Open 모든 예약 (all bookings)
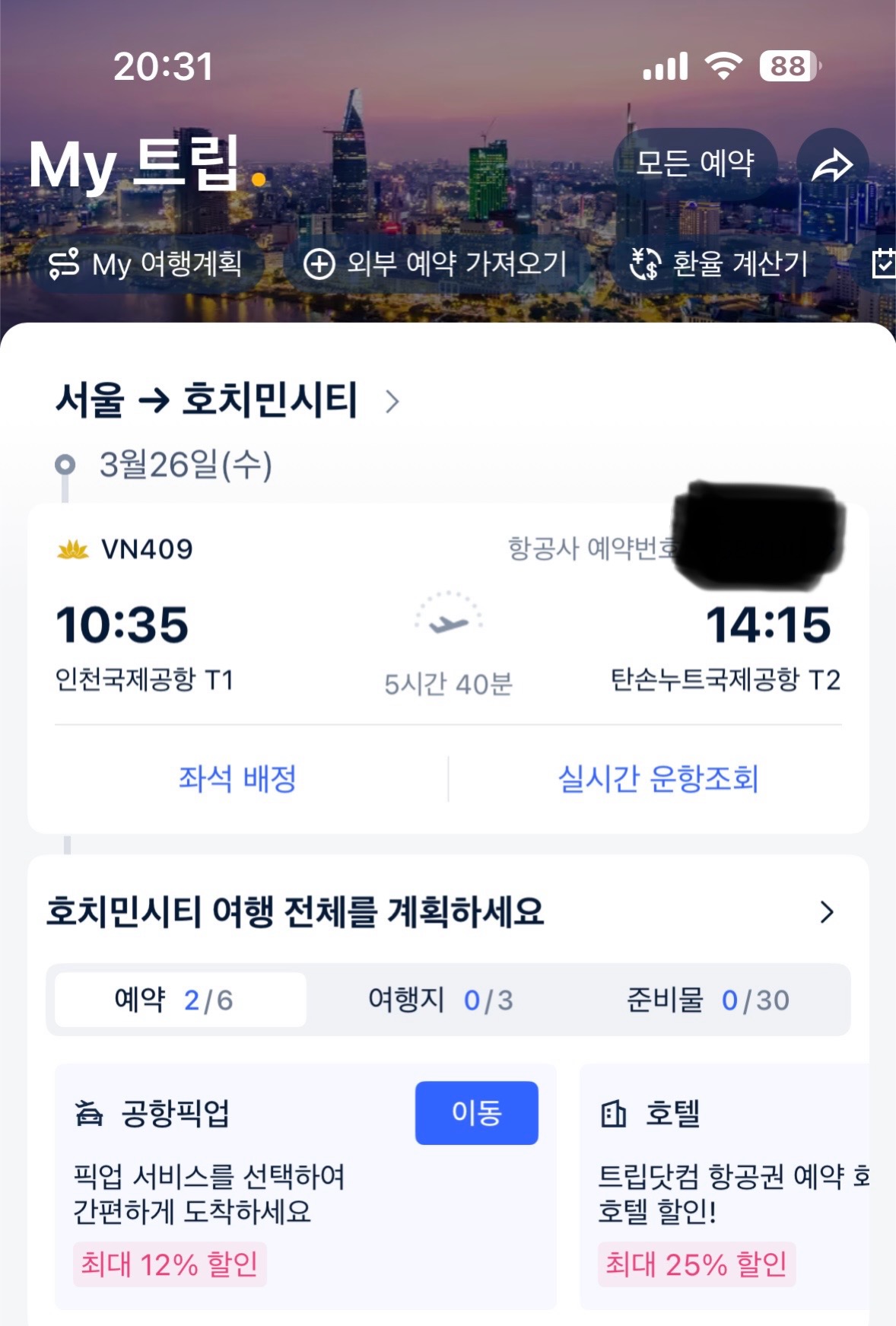This screenshot has height=1326, width=896. 694,164
